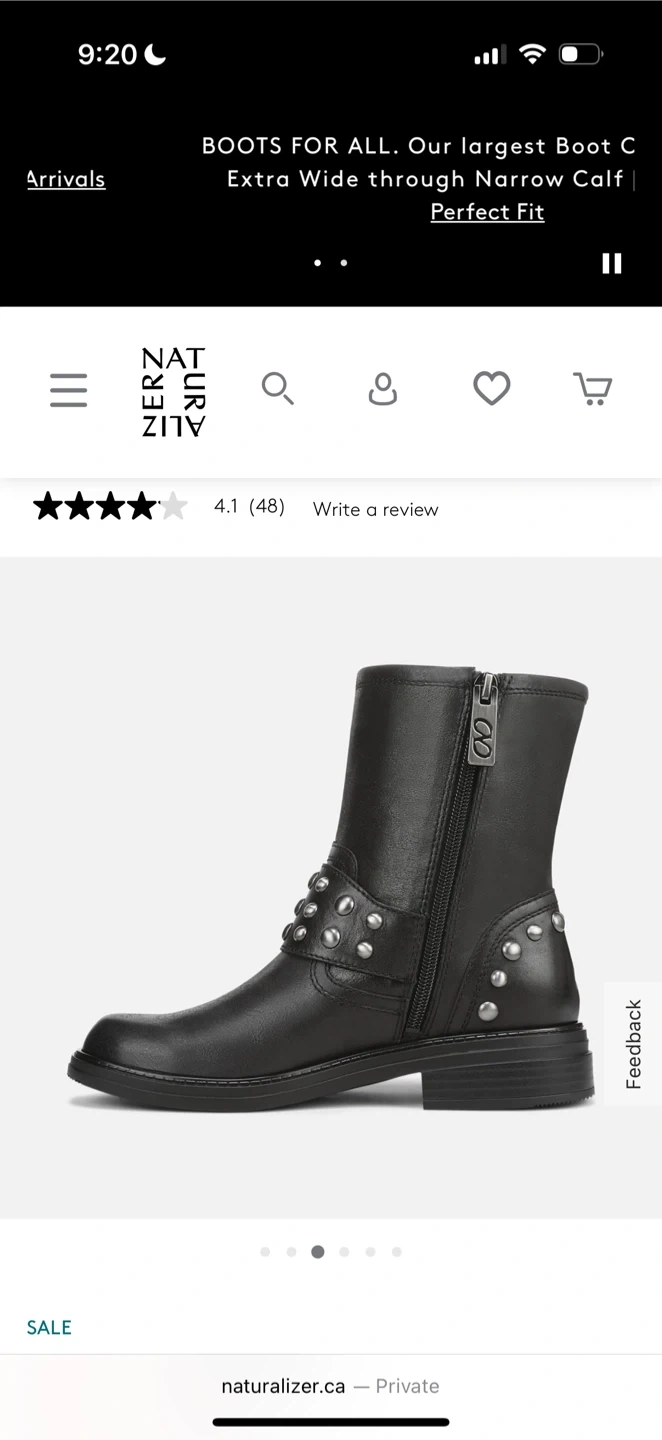Open the search icon
This screenshot has height=1440, width=662.
(277, 388)
